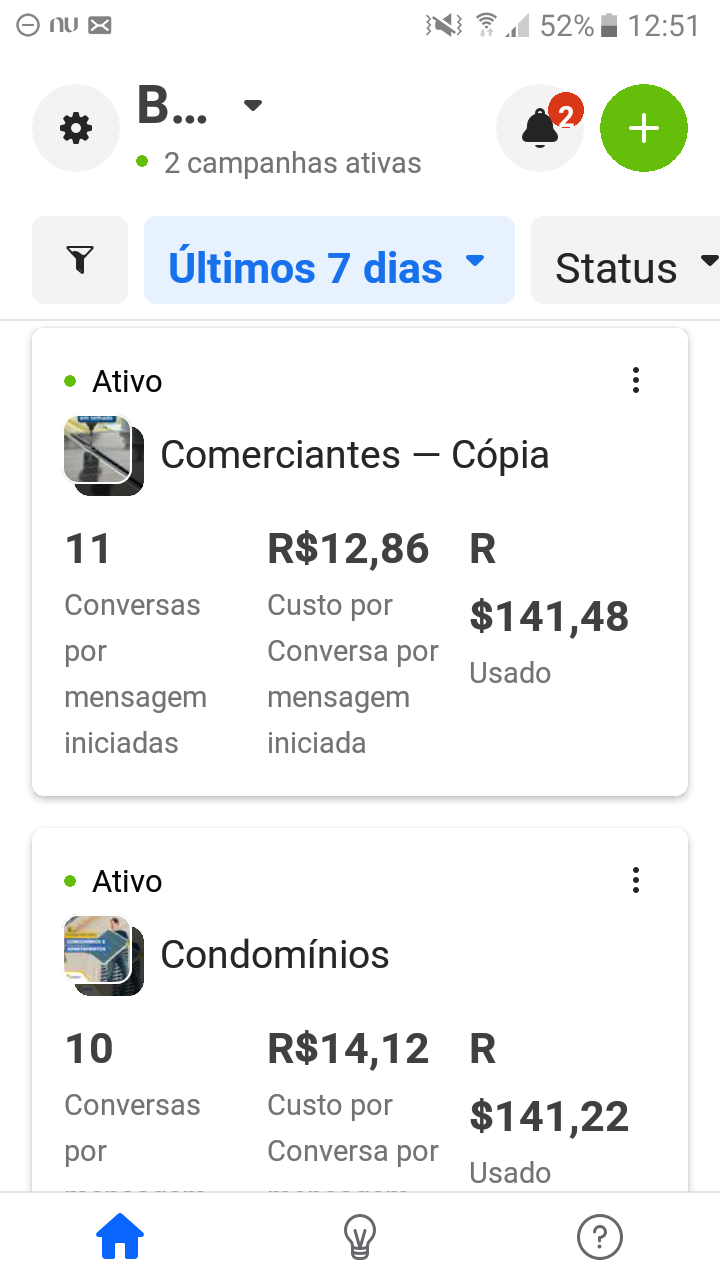Open the settings gear
The height and width of the screenshot is (1280, 720).
76,128
